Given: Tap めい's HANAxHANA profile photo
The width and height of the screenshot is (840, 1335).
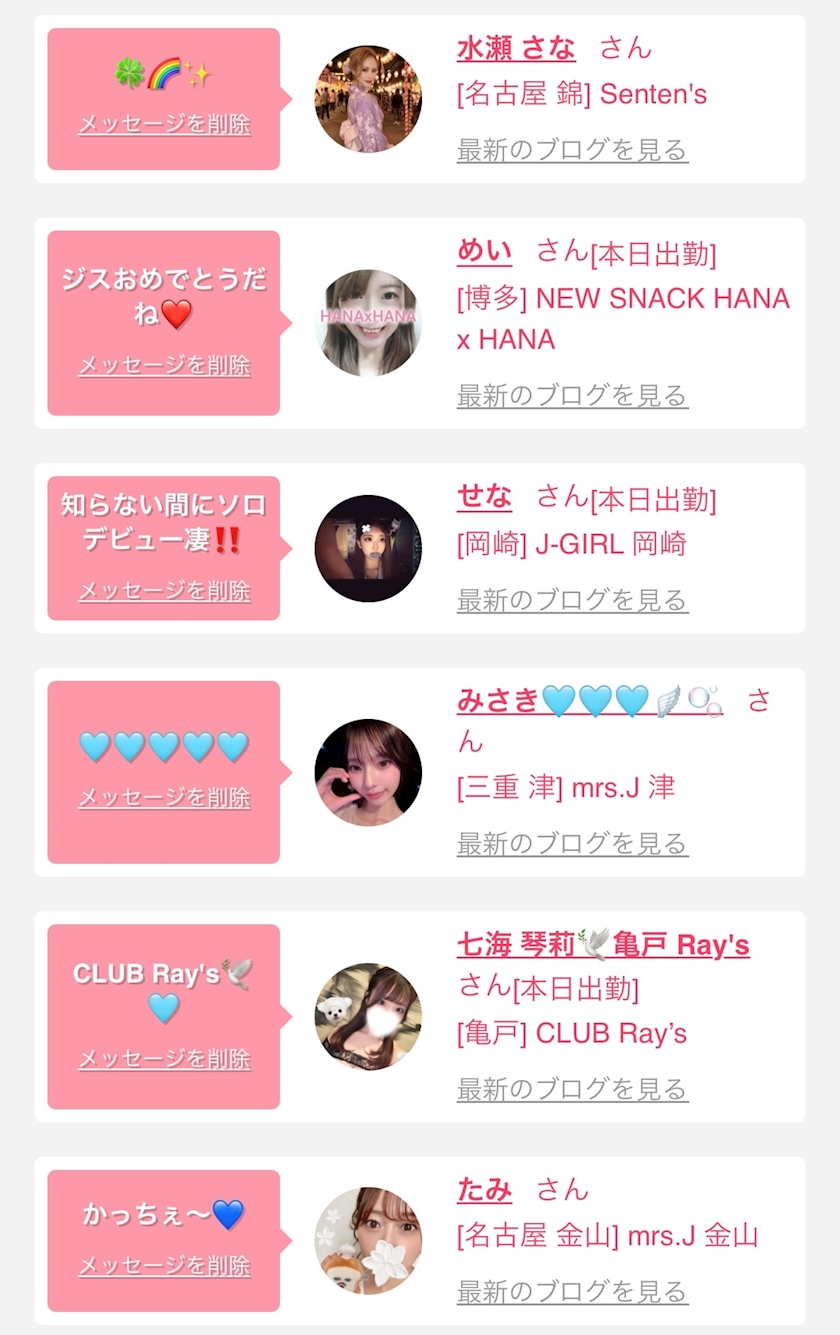Looking at the screenshot, I should coord(368,323).
